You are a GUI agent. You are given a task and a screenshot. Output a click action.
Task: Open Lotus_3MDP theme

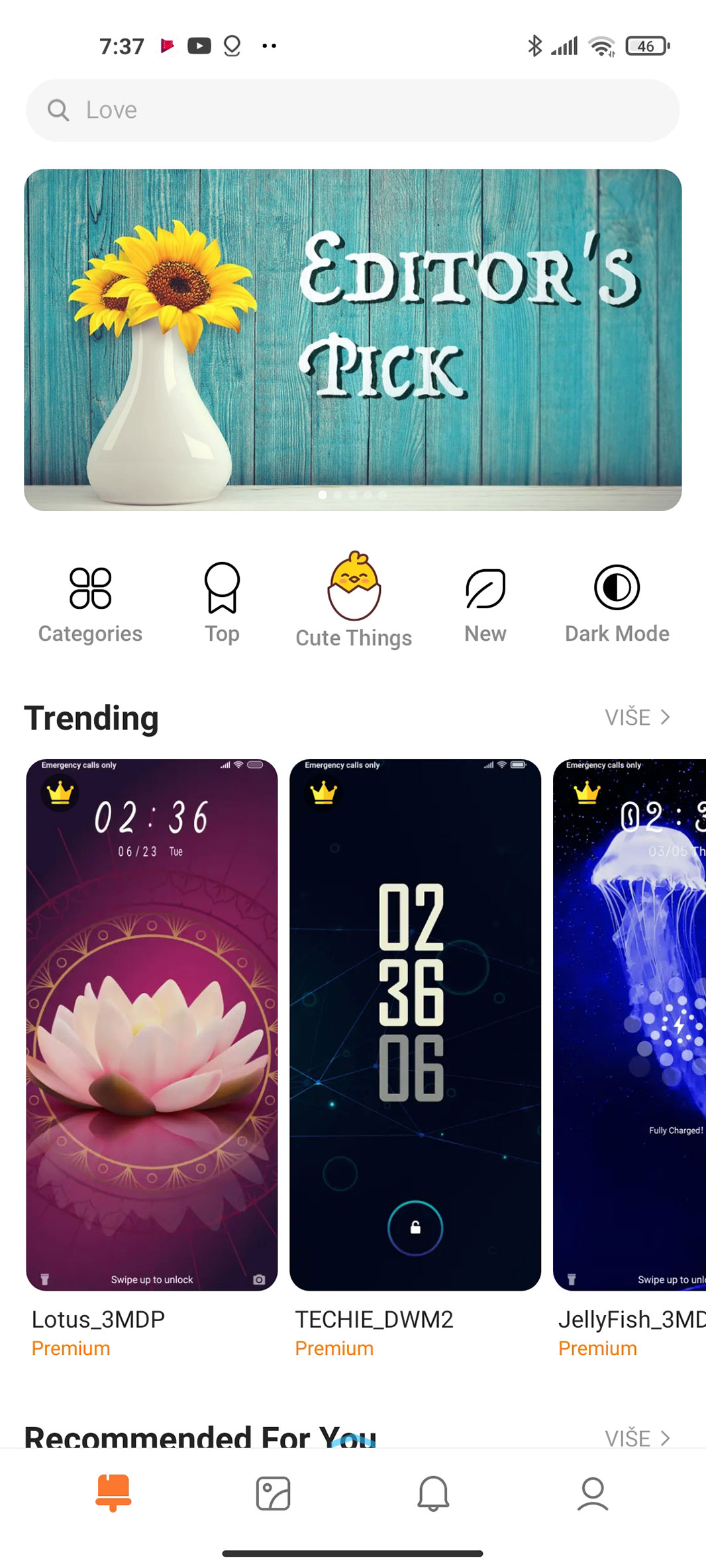click(152, 1025)
